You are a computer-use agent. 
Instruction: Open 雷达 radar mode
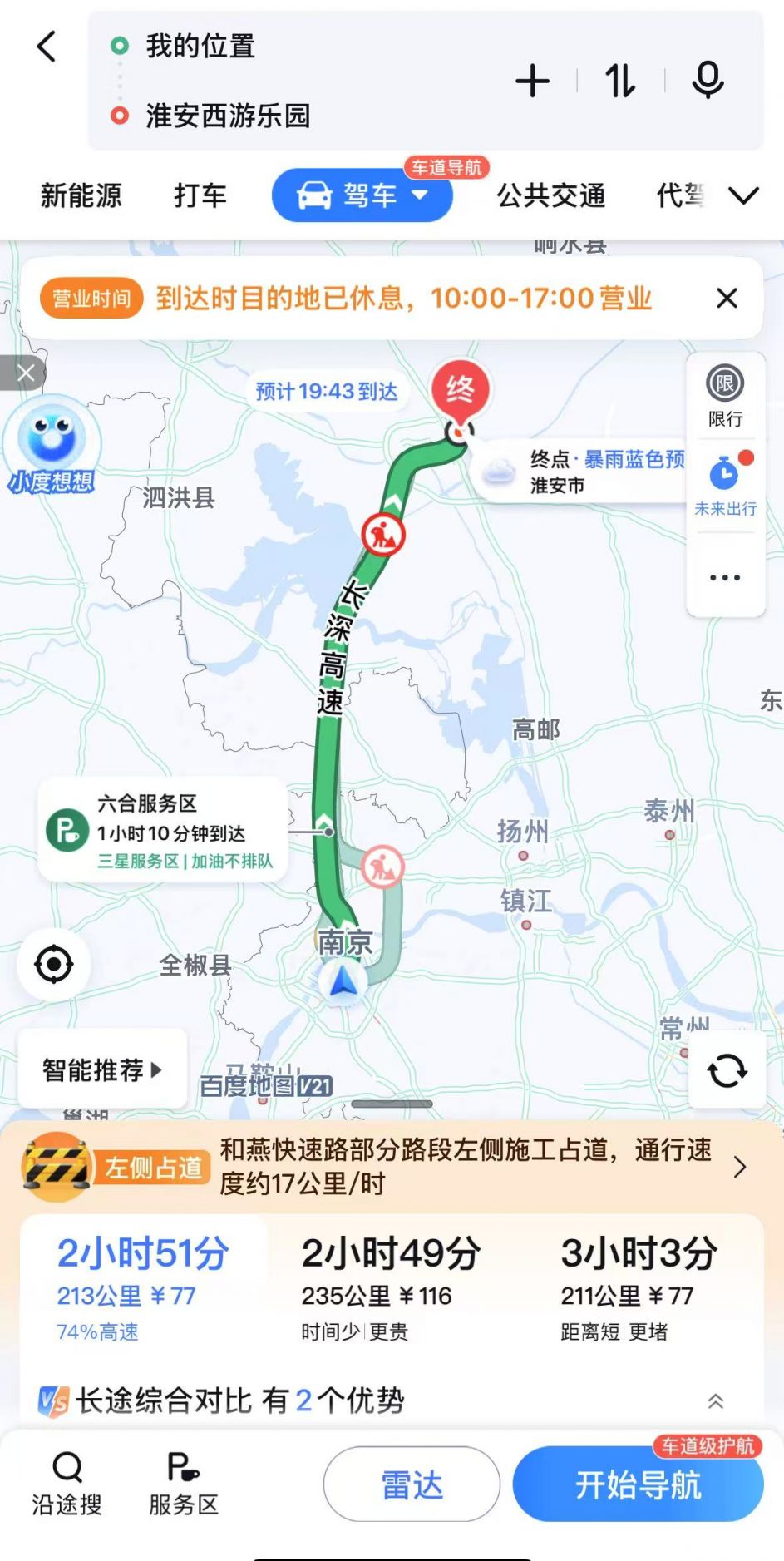coord(412,1484)
